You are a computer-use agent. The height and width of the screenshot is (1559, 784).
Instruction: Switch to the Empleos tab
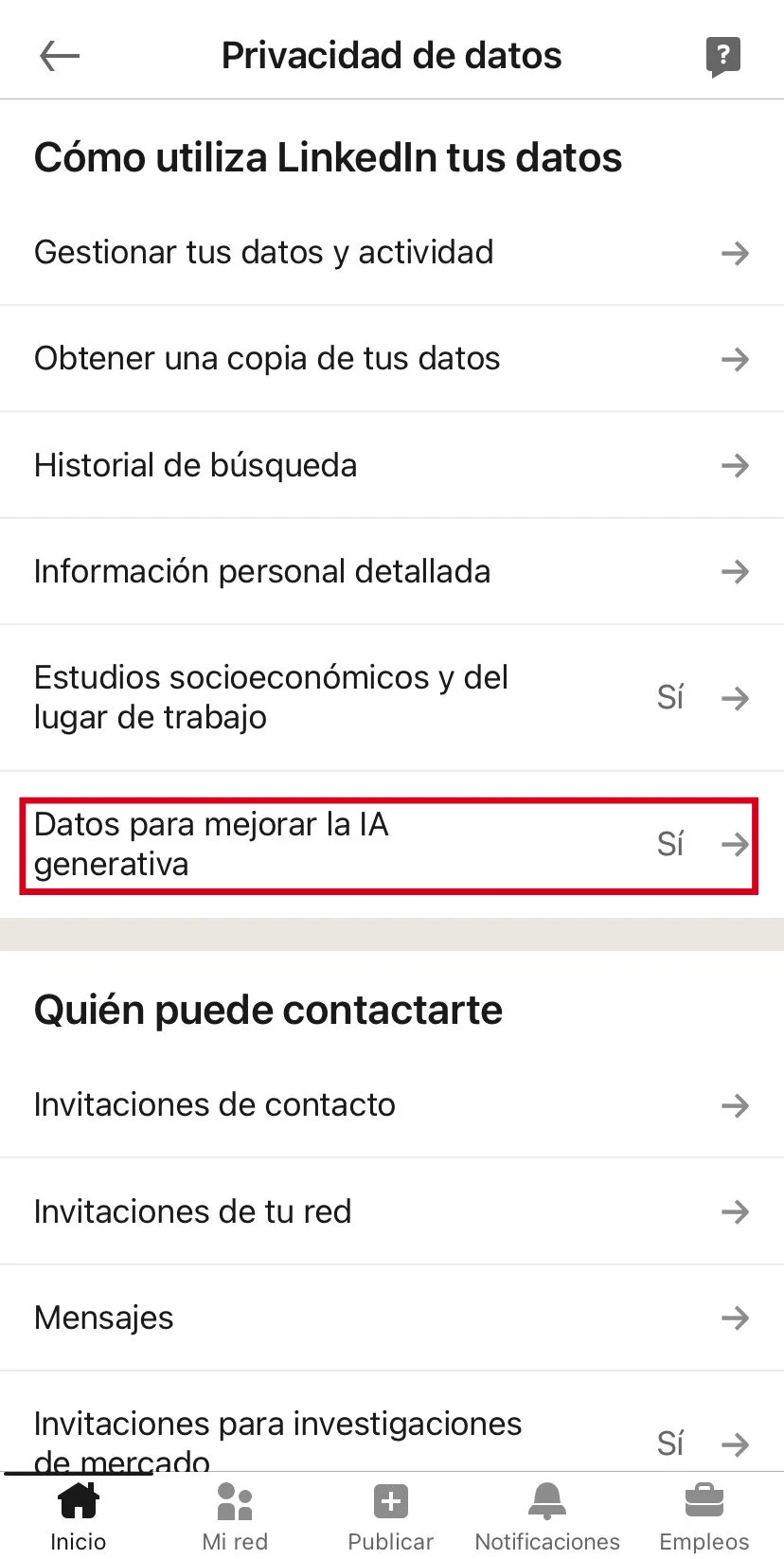[704, 1516]
